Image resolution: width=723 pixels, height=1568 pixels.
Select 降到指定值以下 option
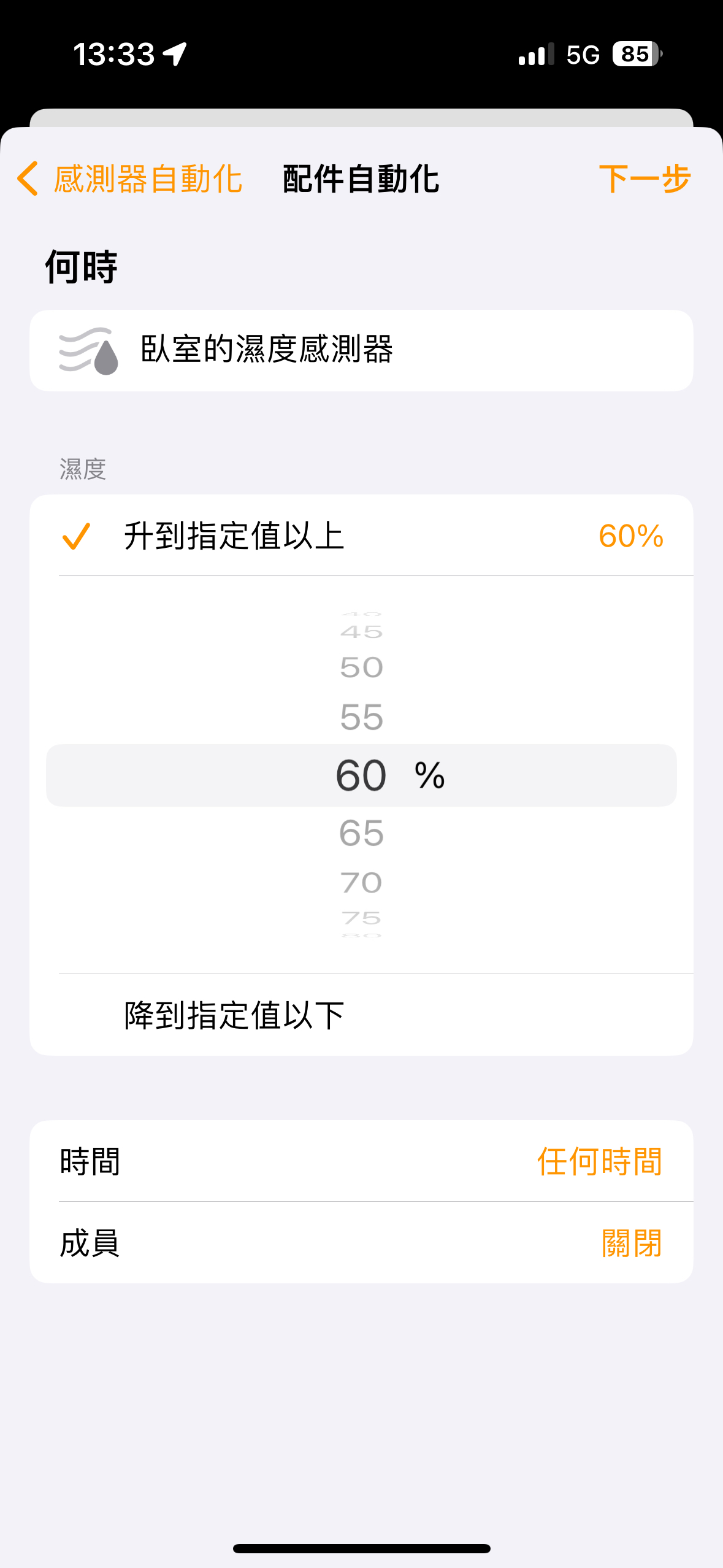click(361, 1015)
